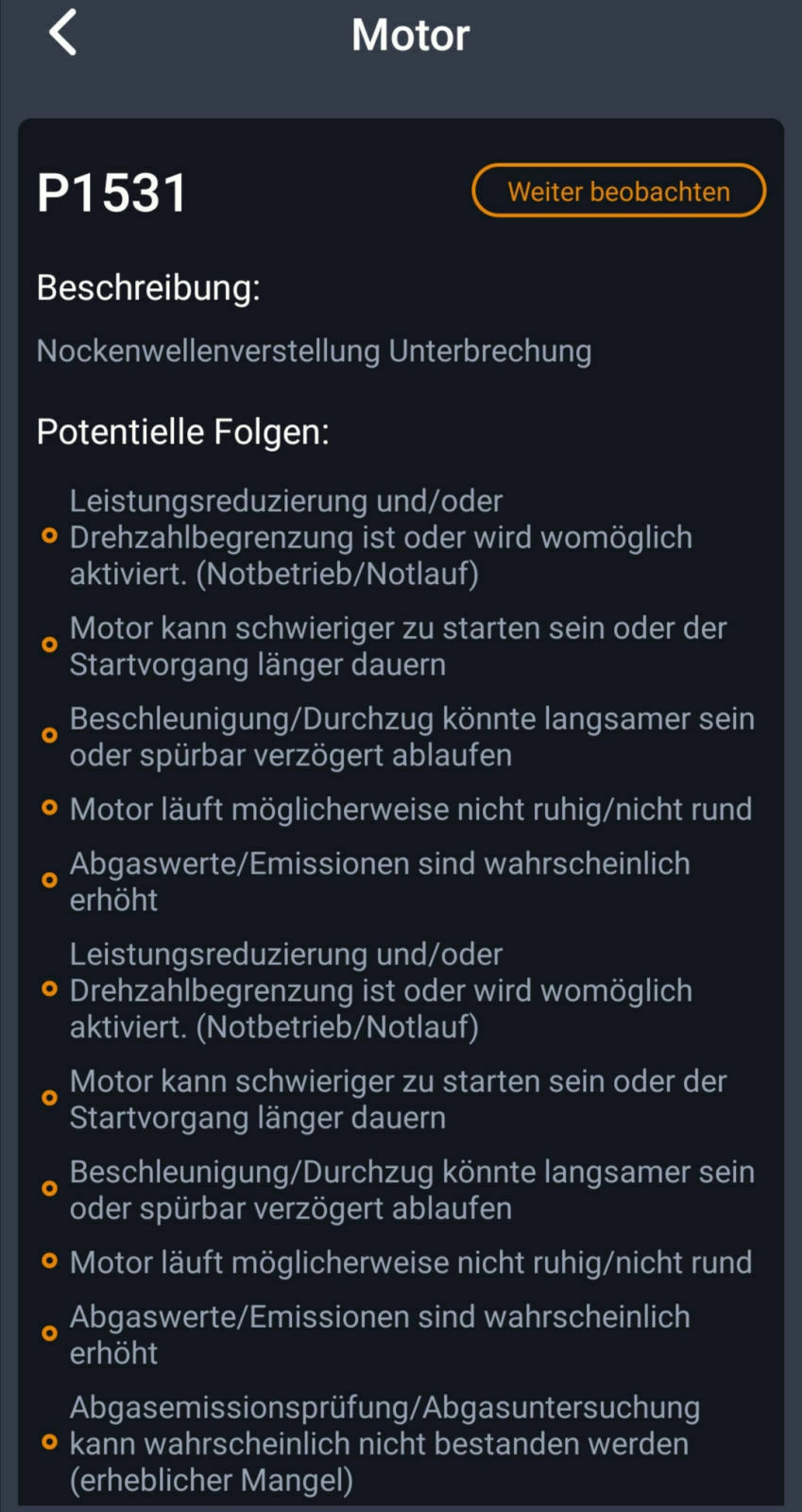Screen dimensions: 802x1512
Task: Select the bullet beside Motor läuft möglicherweise entry
Action: 48,809
